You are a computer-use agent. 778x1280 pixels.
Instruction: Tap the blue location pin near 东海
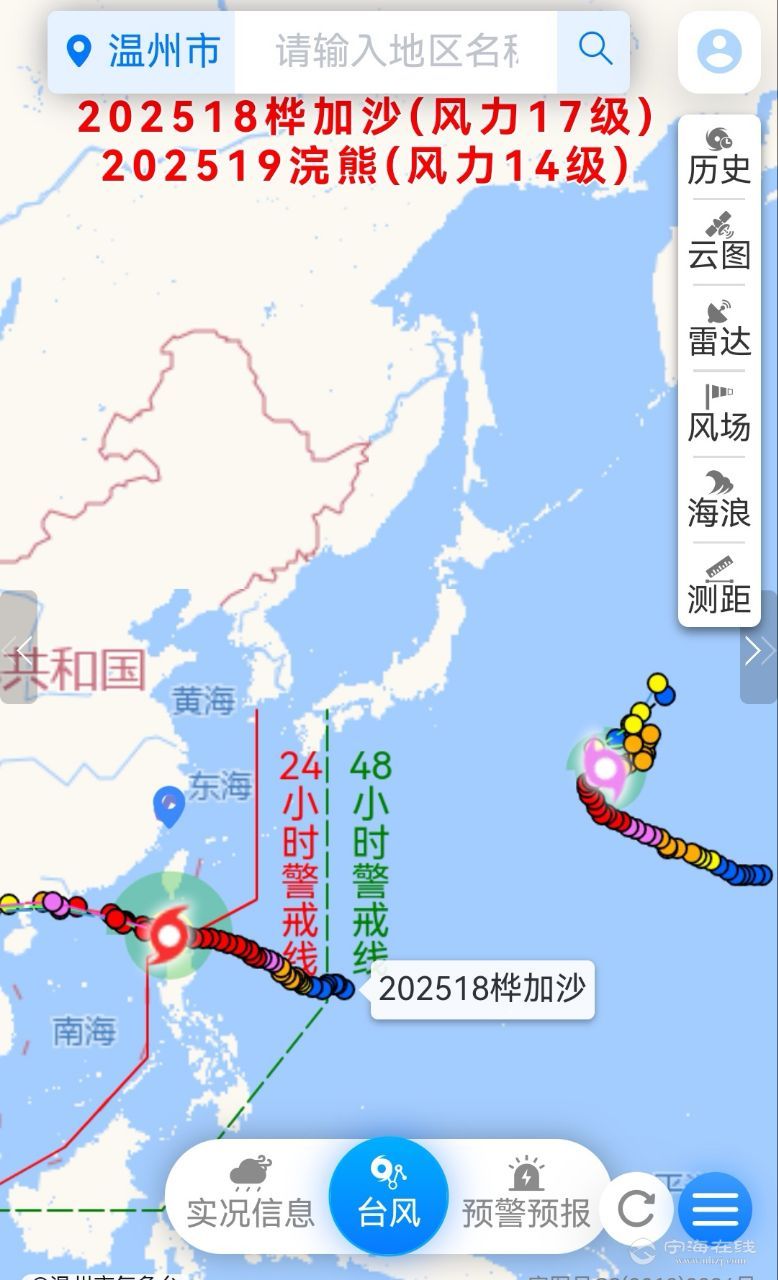[x=169, y=806]
